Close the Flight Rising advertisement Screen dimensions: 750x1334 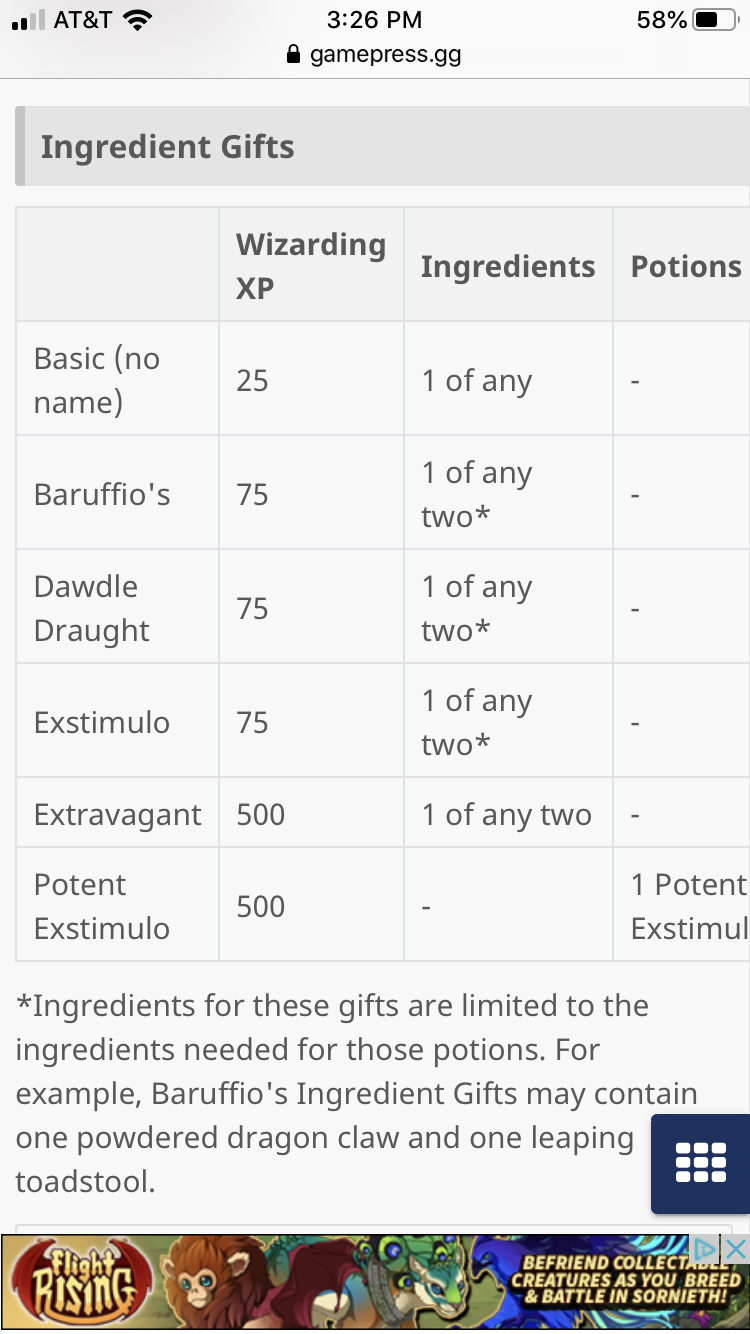[735, 1249]
